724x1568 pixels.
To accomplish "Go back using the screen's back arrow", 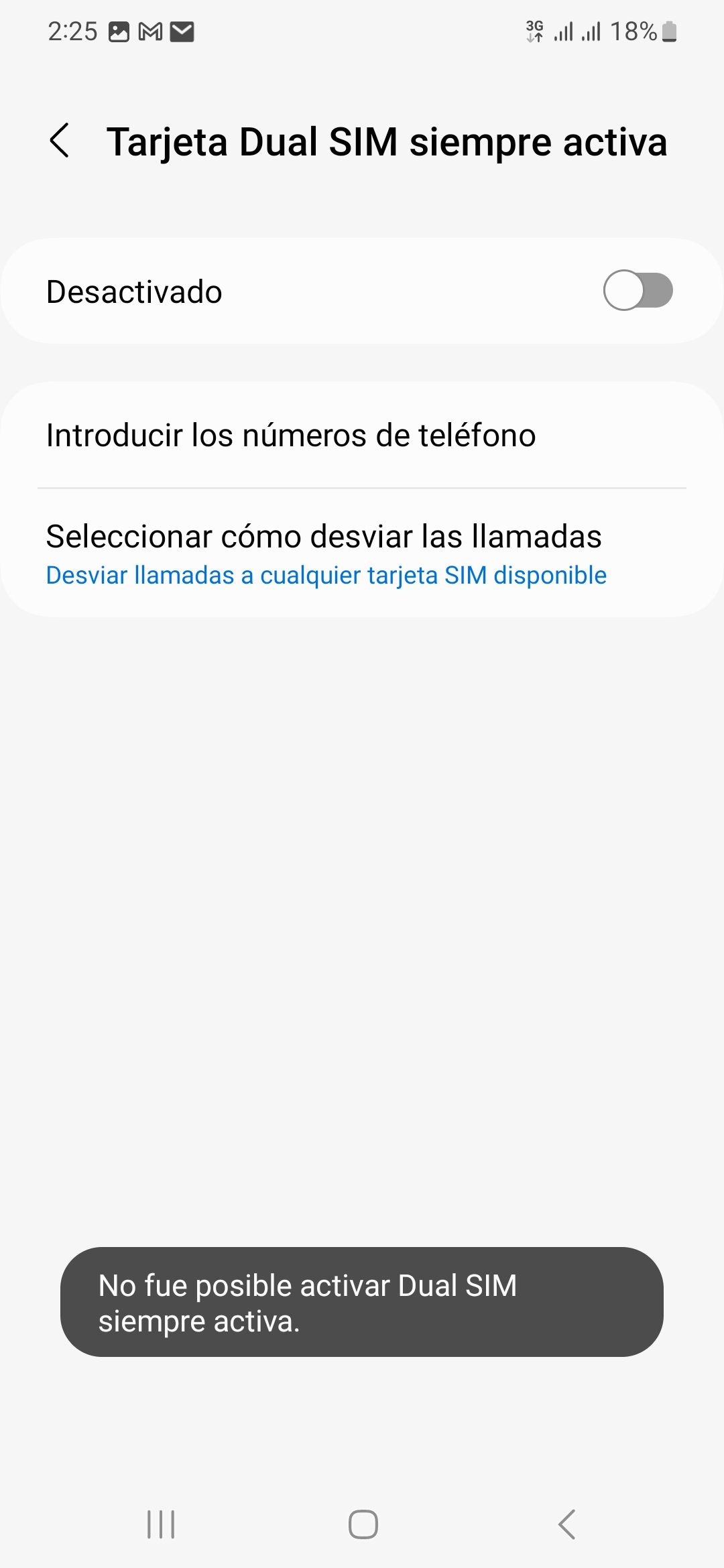I will pyautogui.click(x=60, y=141).
